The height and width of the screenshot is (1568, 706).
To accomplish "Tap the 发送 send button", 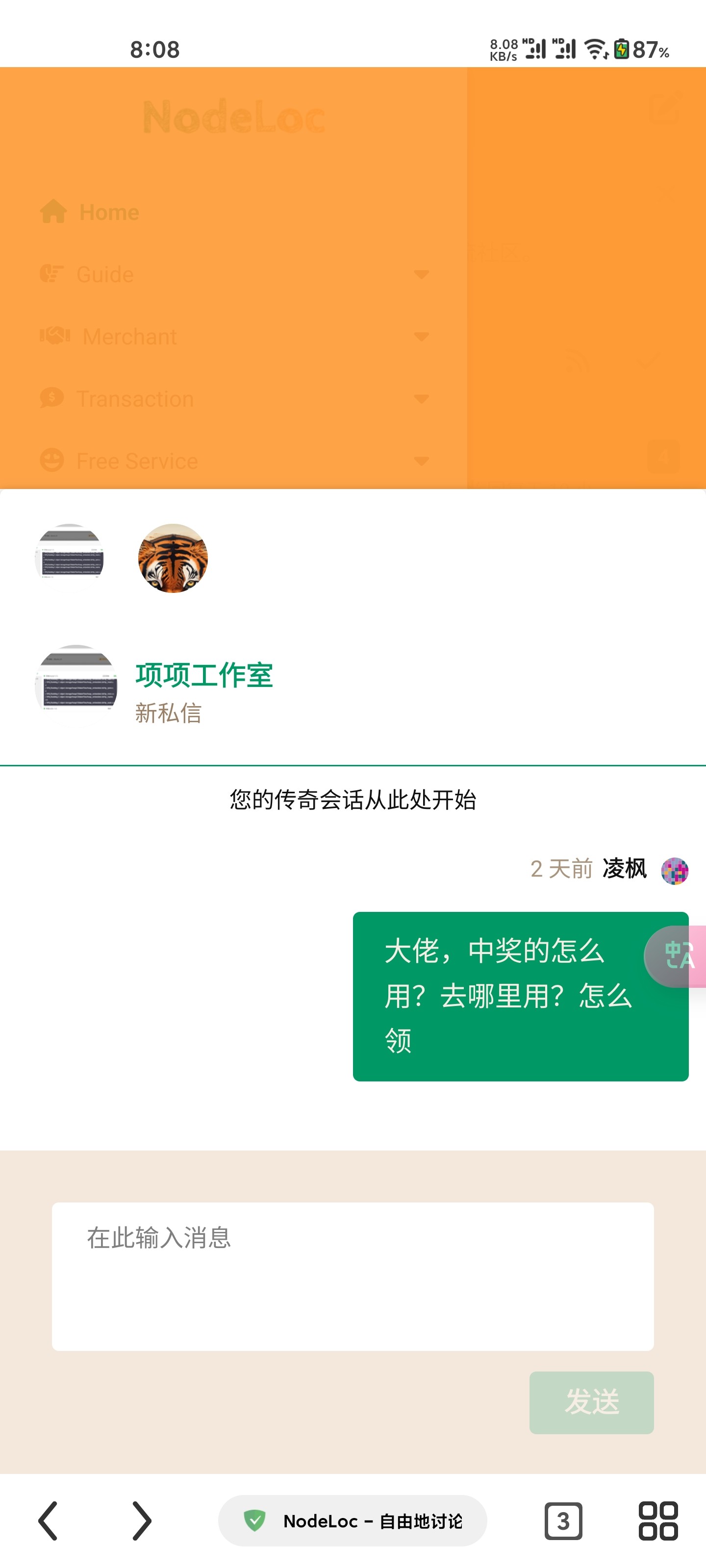I will pyautogui.click(x=591, y=1402).
